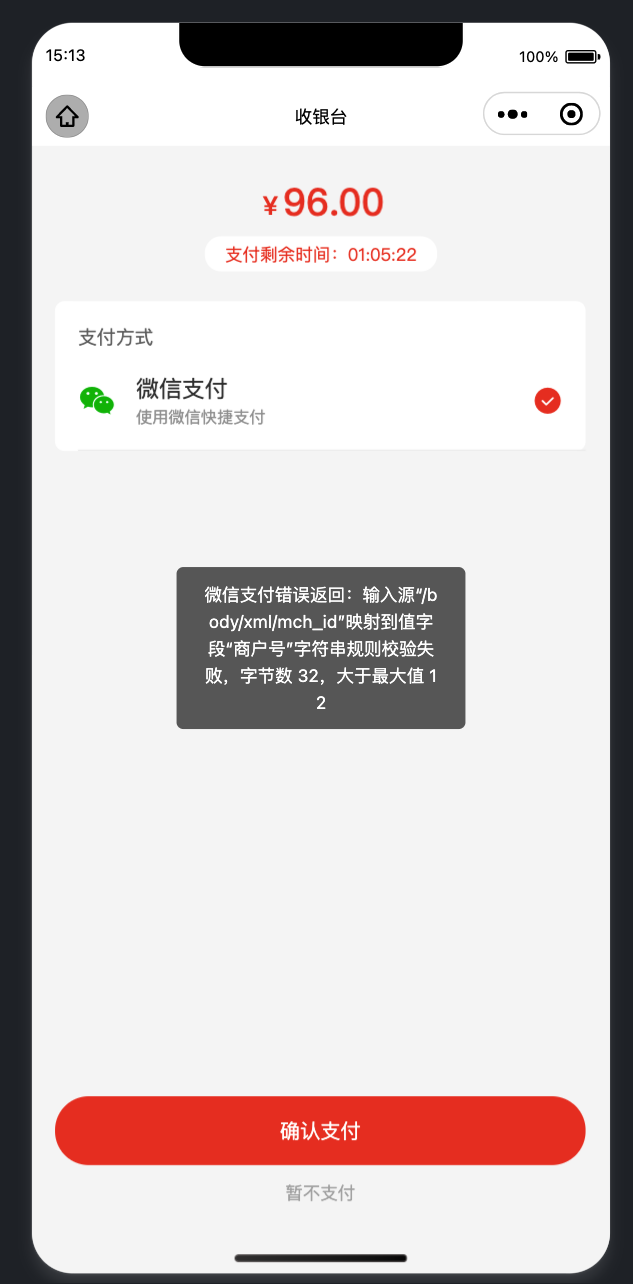Tap 确认支付 to confirm payment
The width and height of the screenshot is (633, 1284).
click(319, 1131)
